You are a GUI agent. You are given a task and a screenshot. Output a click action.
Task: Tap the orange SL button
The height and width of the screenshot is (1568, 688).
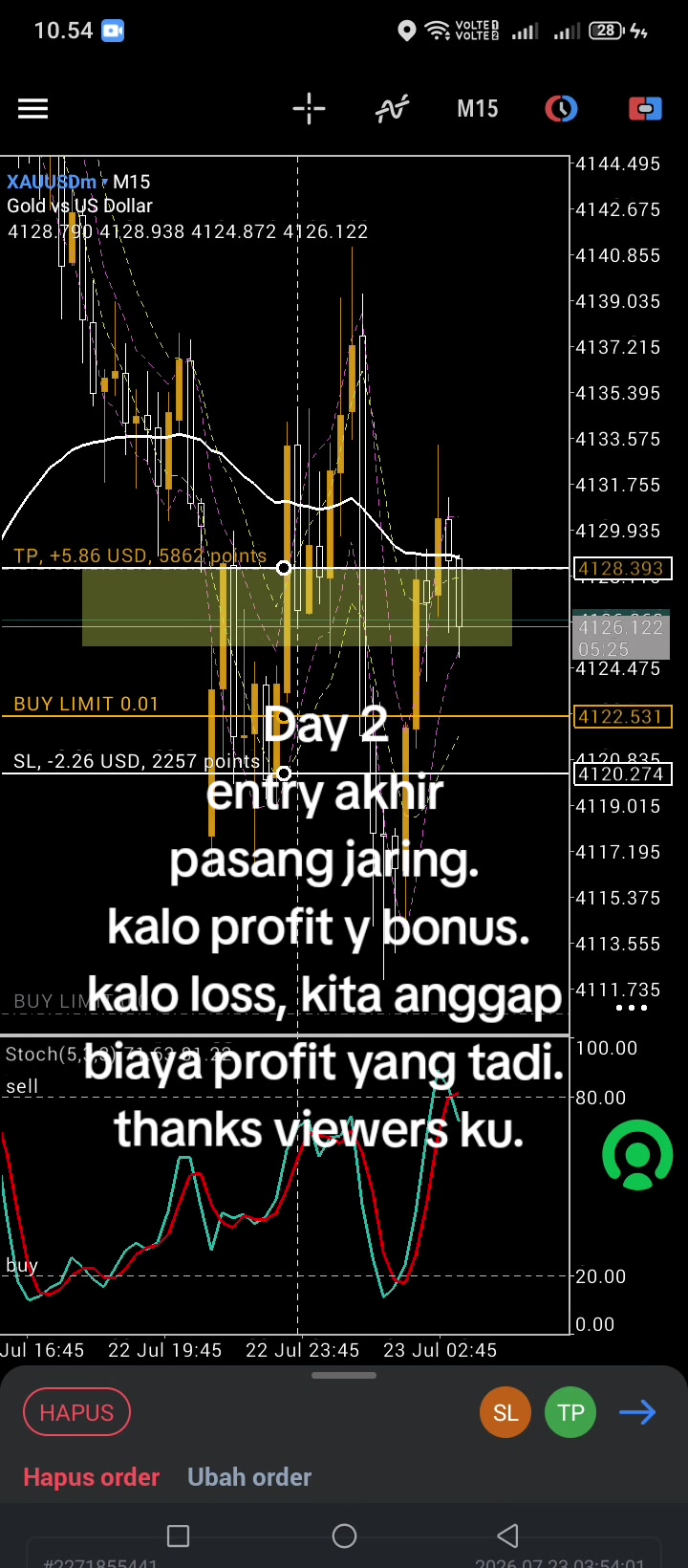pyautogui.click(x=505, y=1413)
